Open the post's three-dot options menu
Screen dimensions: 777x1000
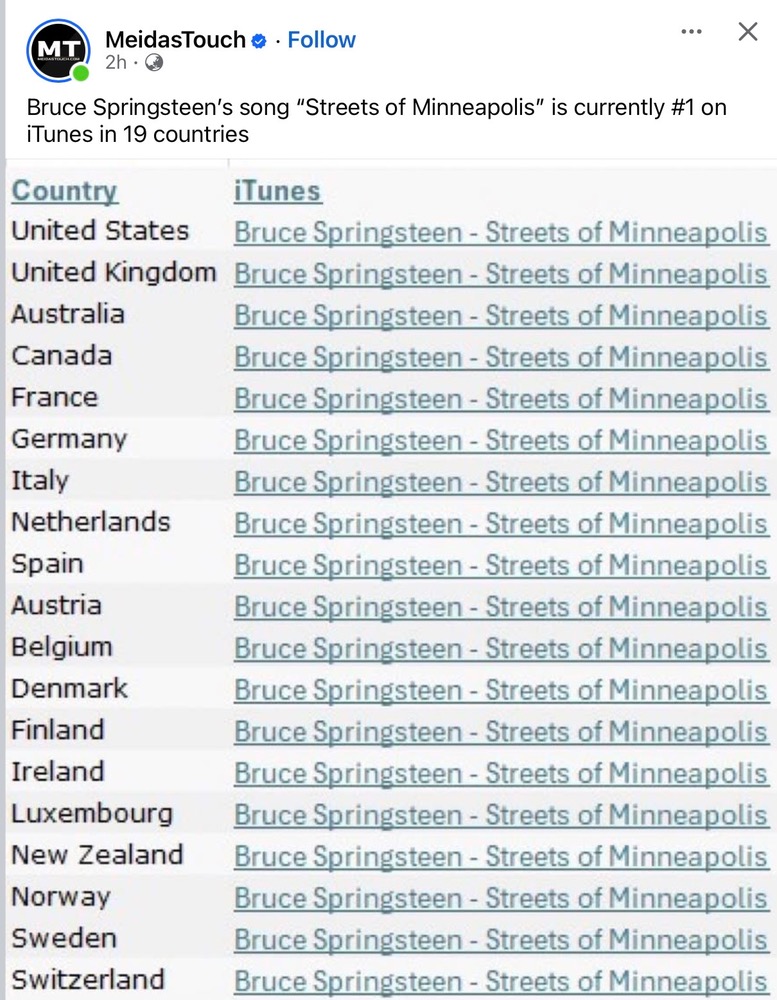691,32
